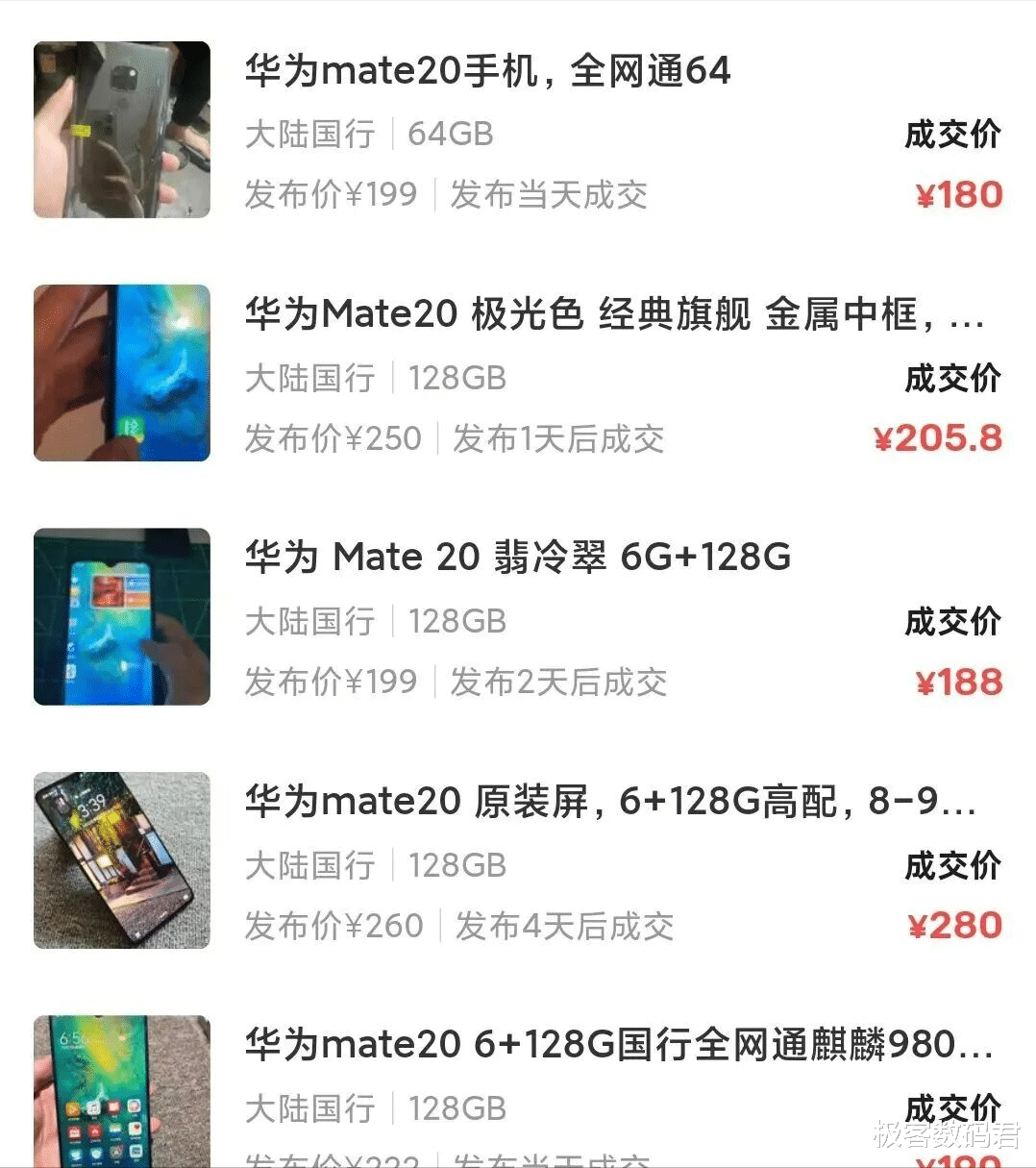Open the 华为mate20 原装屏 6+128G高配 listing
The image size is (1036, 1168).
point(609,802)
